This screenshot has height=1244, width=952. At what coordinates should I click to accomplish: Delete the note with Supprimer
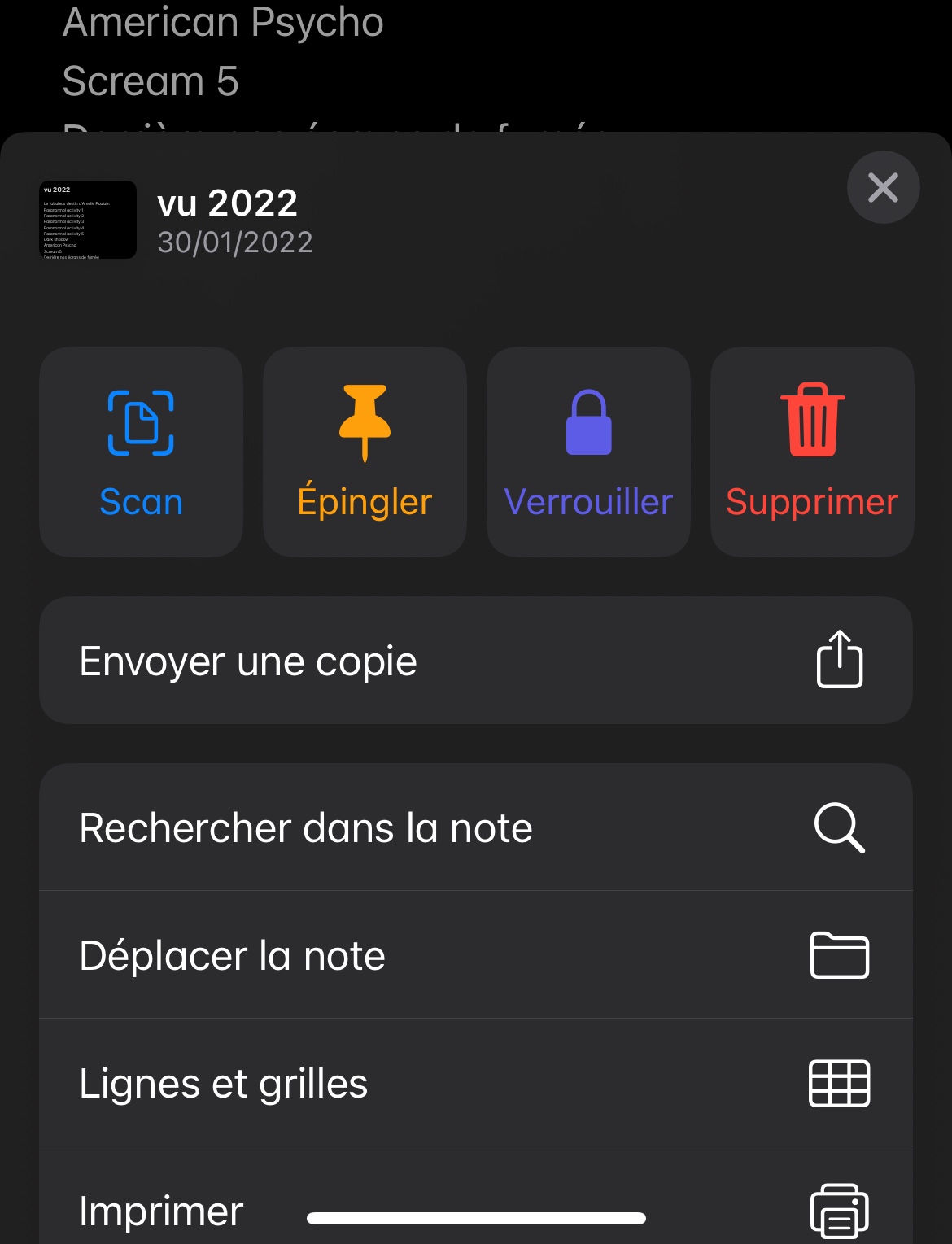point(812,452)
